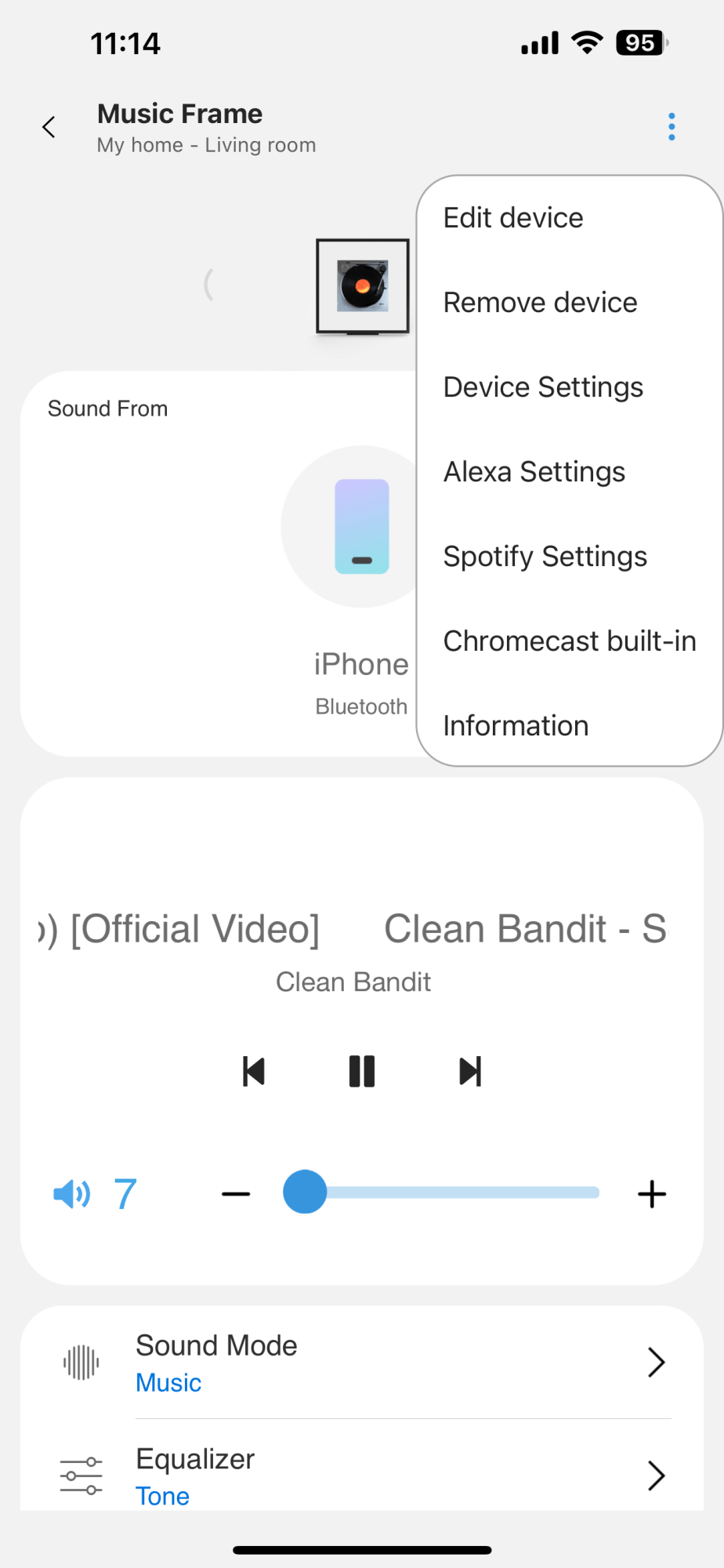
Task: Mute the speaker volume icon
Action: 71,1194
